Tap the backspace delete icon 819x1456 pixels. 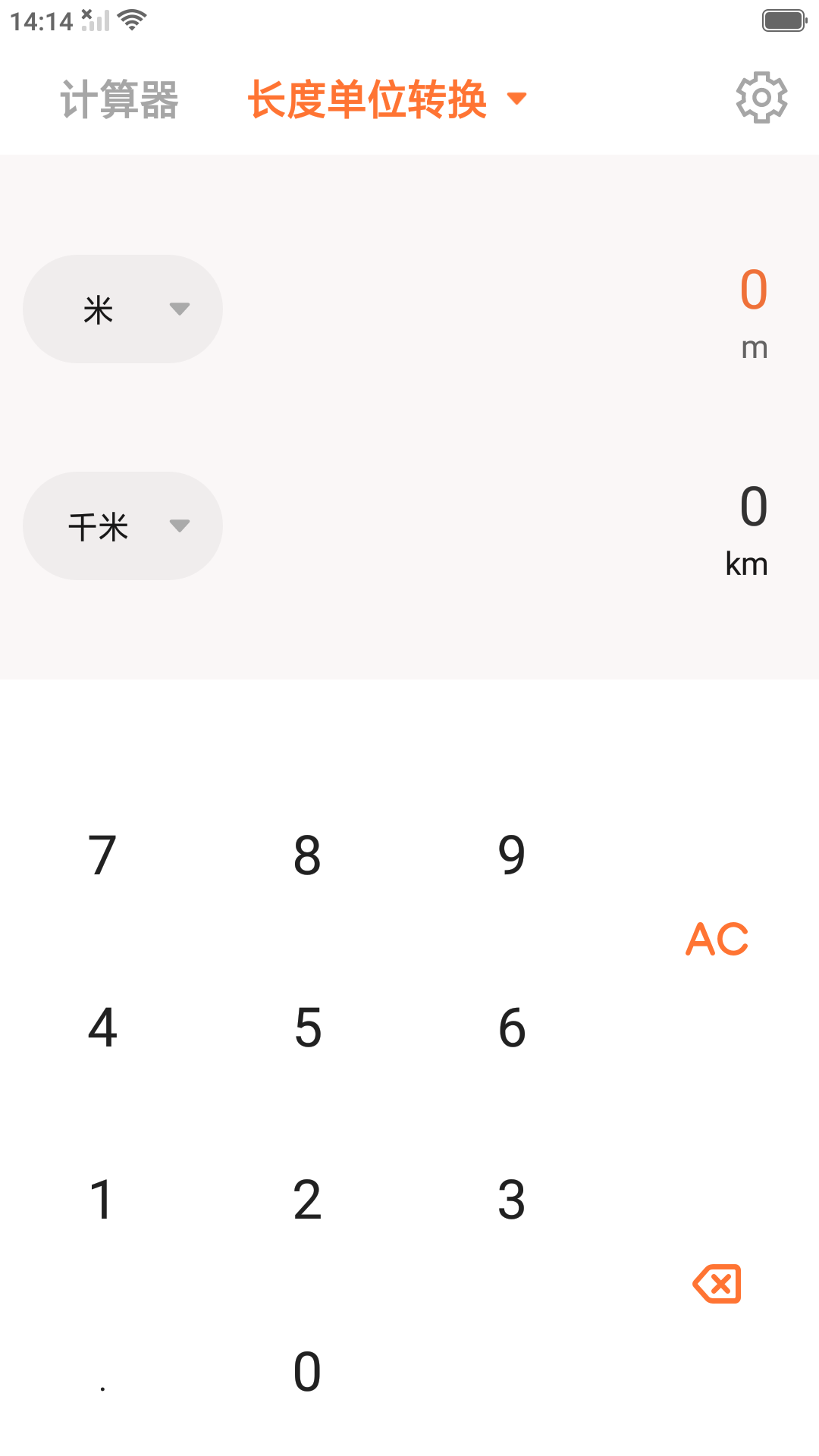point(716,1285)
